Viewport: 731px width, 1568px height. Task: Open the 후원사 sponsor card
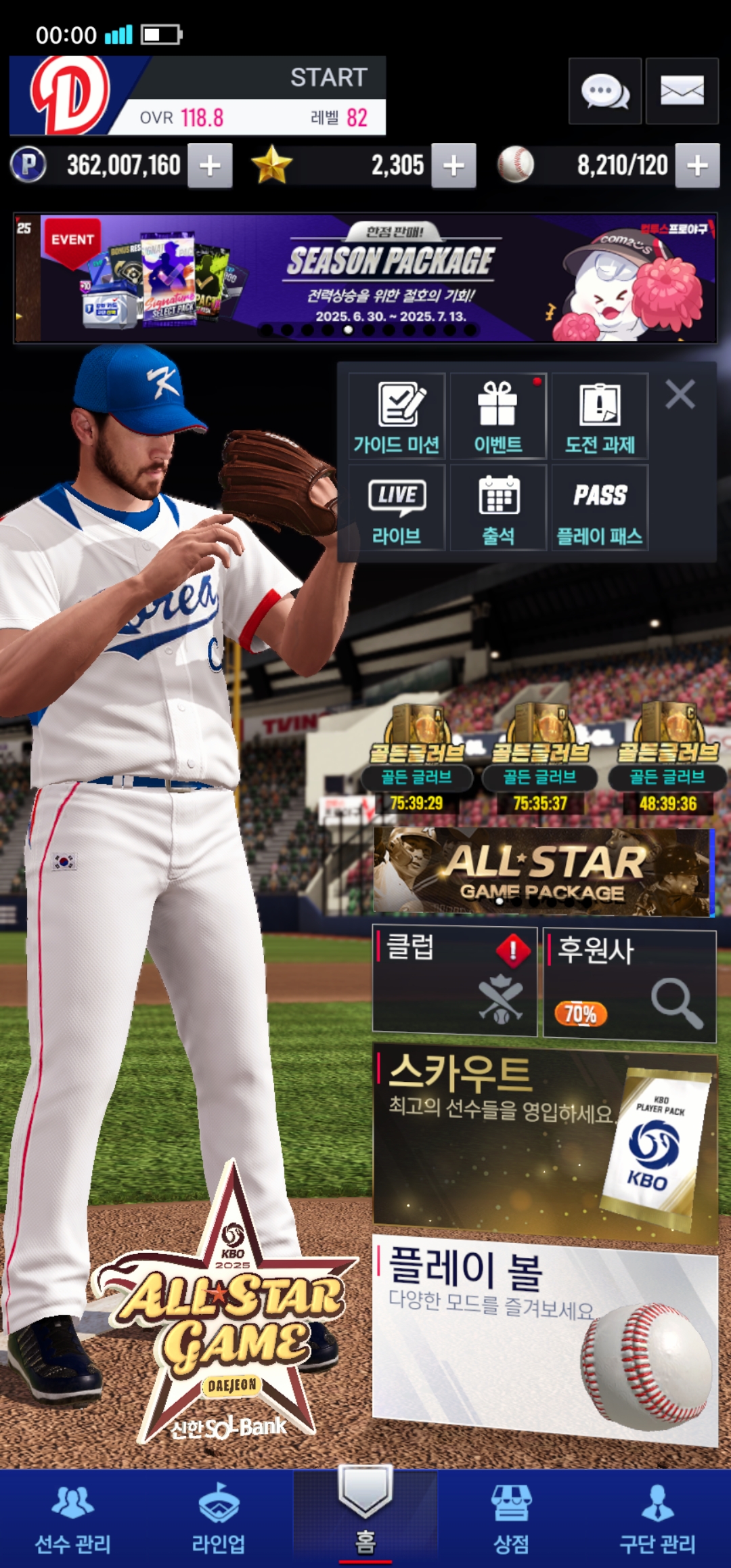[629, 985]
